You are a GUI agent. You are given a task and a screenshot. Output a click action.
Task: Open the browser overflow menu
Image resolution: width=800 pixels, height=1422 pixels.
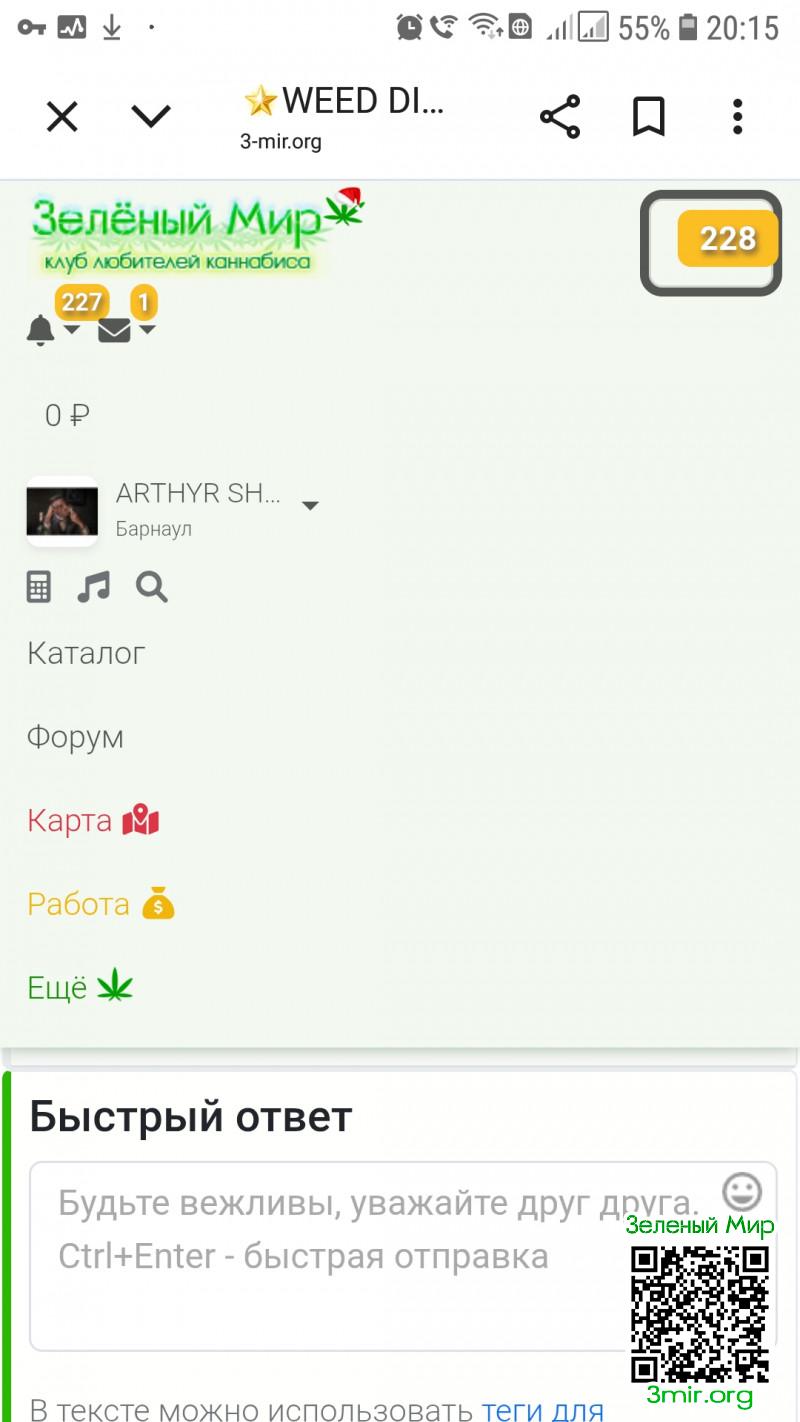pos(737,118)
